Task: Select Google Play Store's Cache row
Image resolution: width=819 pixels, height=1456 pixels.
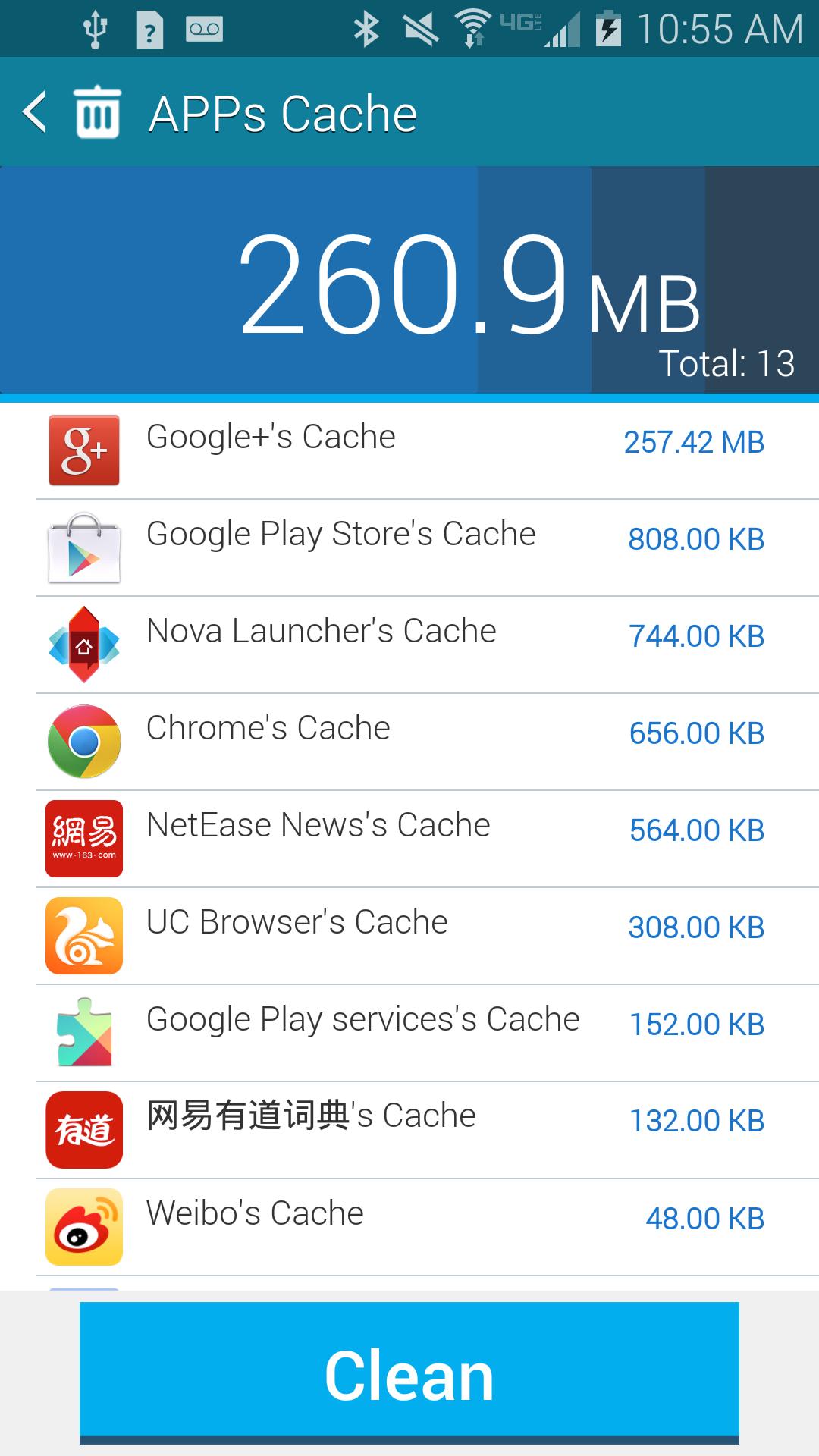Action: pyautogui.click(x=409, y=548)
